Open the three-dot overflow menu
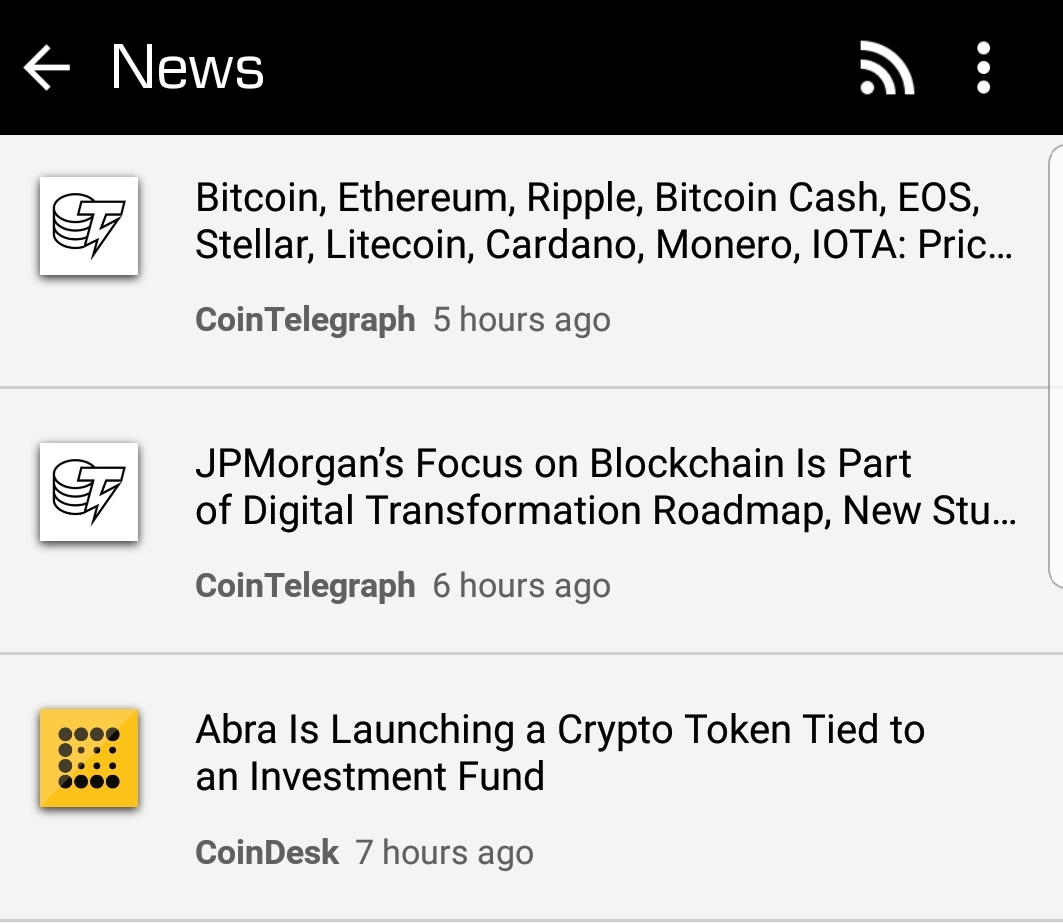Screen dimensions: 1063x923 click(x=983, y=68)
